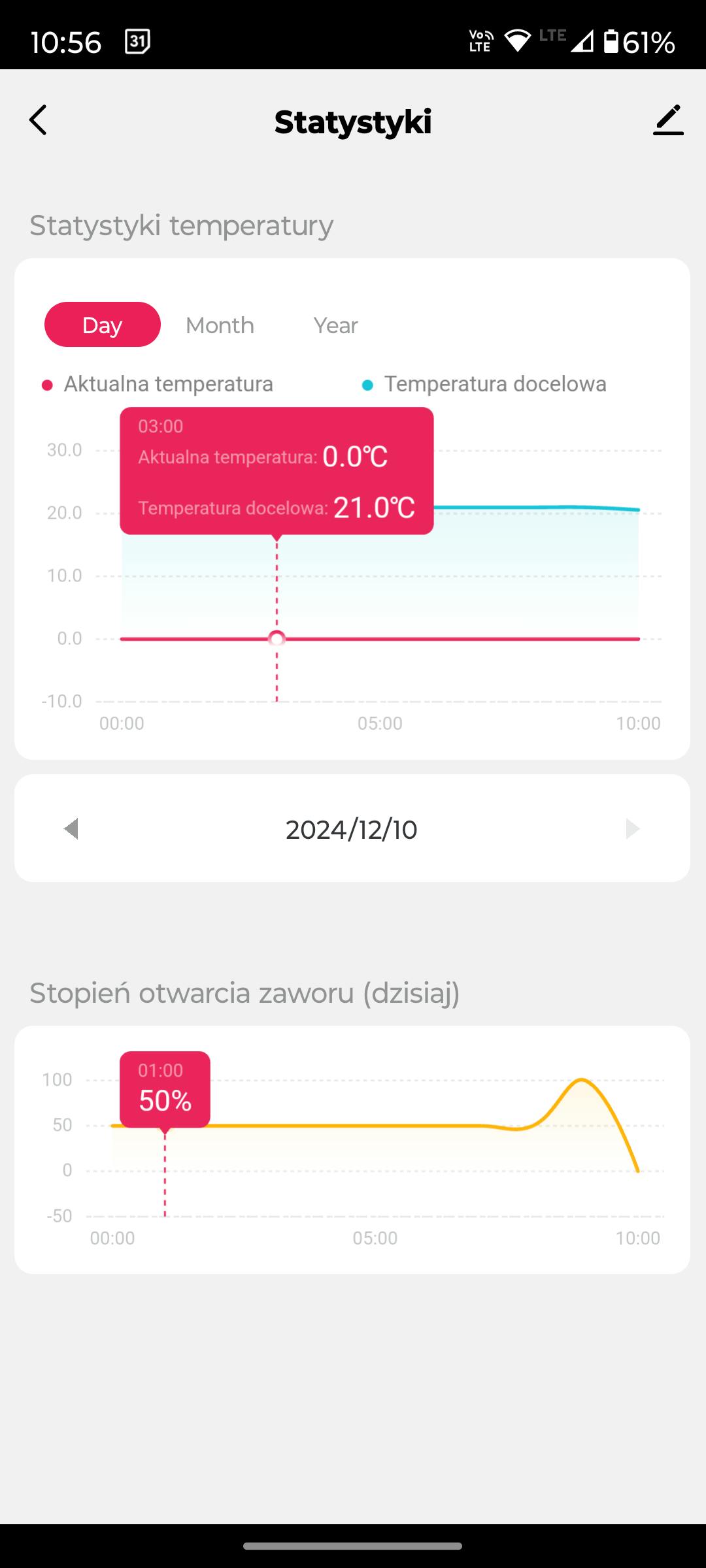This screenshot has height=1568, width=706.
Task: Toggle Temperatura docelowa legend series
Action: click(484, 384)
